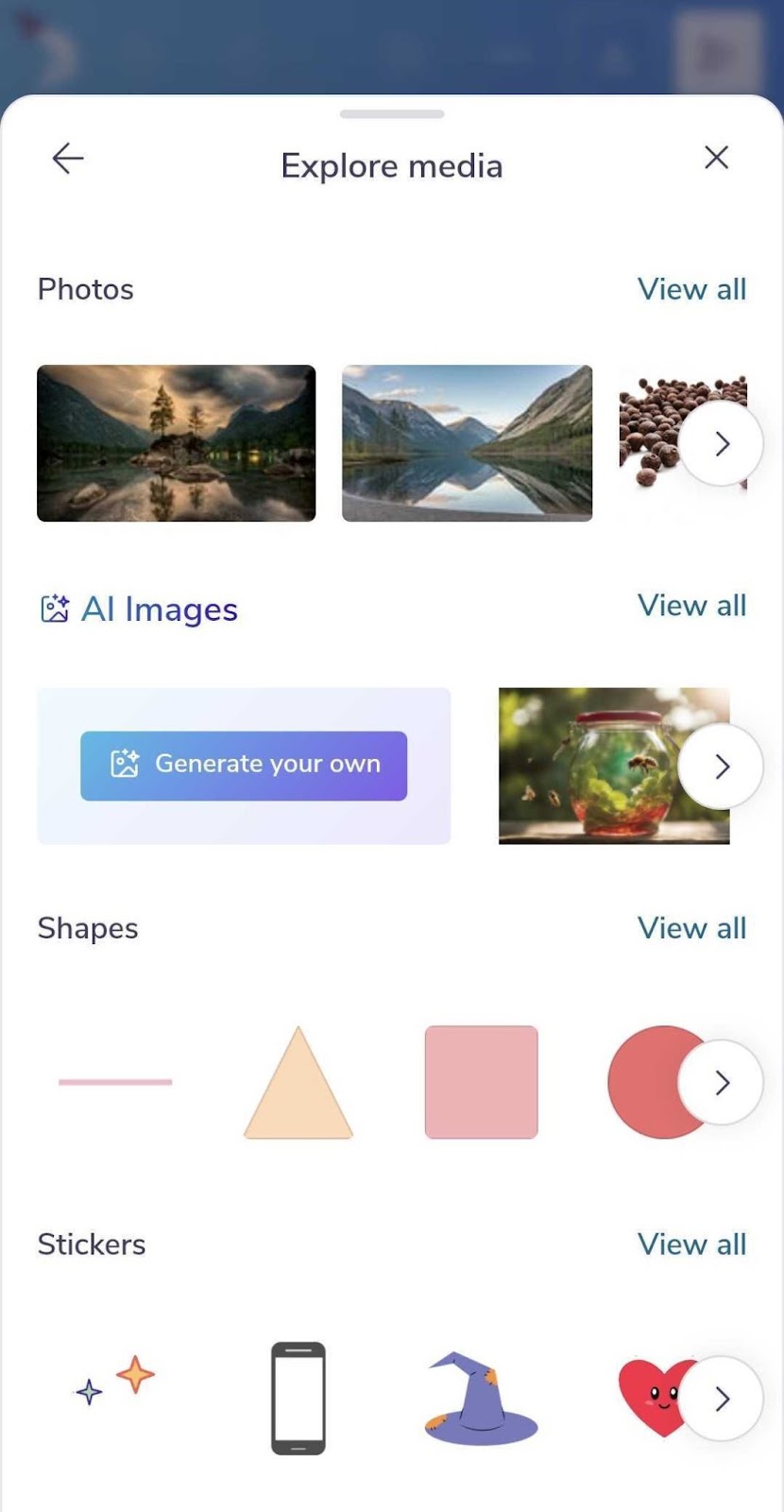Viewport: 784px width, 1512px height.
Task: Add the smartphone sticker
Action: (x=298, y=1398)
